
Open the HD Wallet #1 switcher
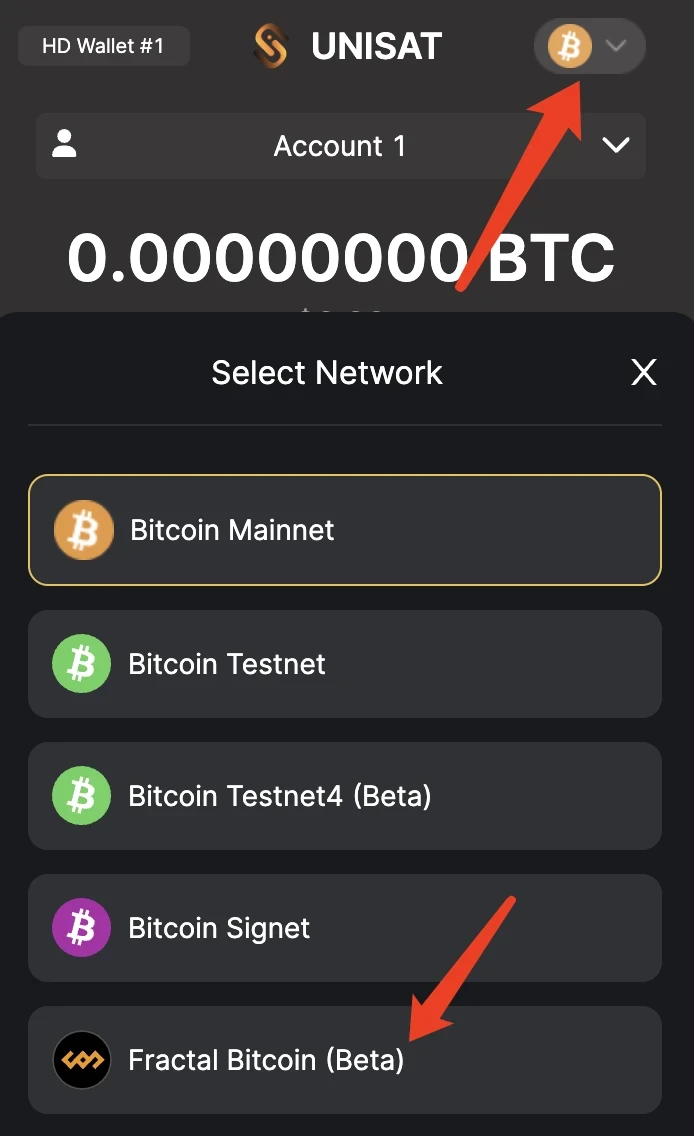pos(104,46)
